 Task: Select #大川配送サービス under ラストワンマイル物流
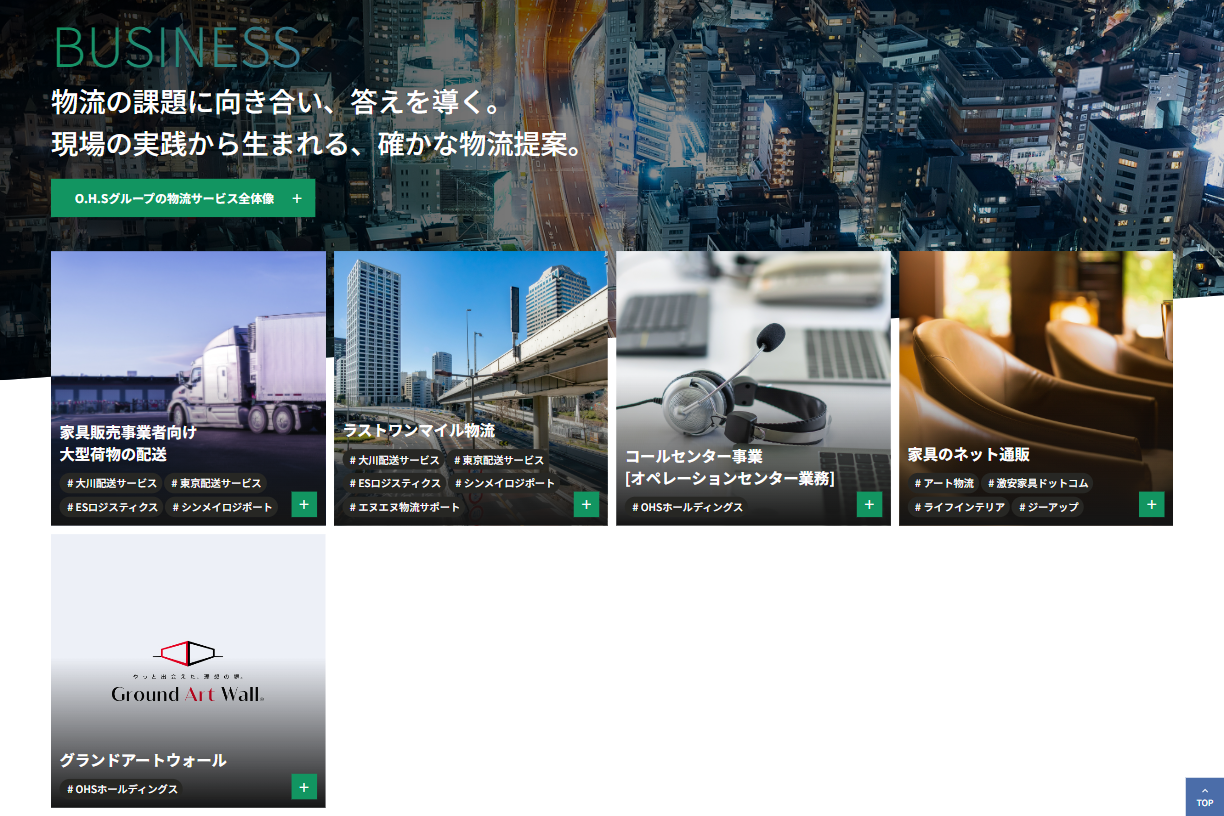(x=394, y=460)
